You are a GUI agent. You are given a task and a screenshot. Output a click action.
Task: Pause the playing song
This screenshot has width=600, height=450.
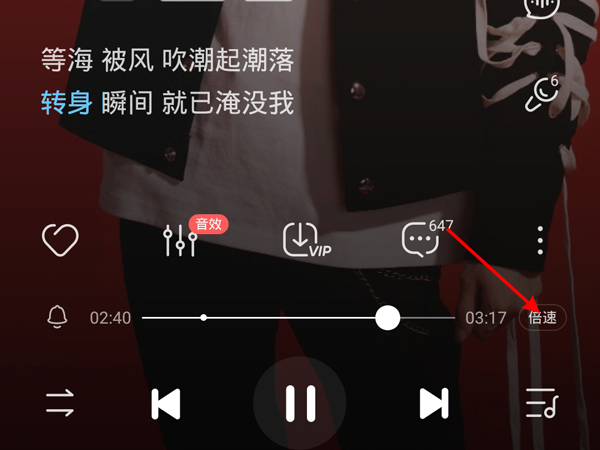[x=300, y=403]
